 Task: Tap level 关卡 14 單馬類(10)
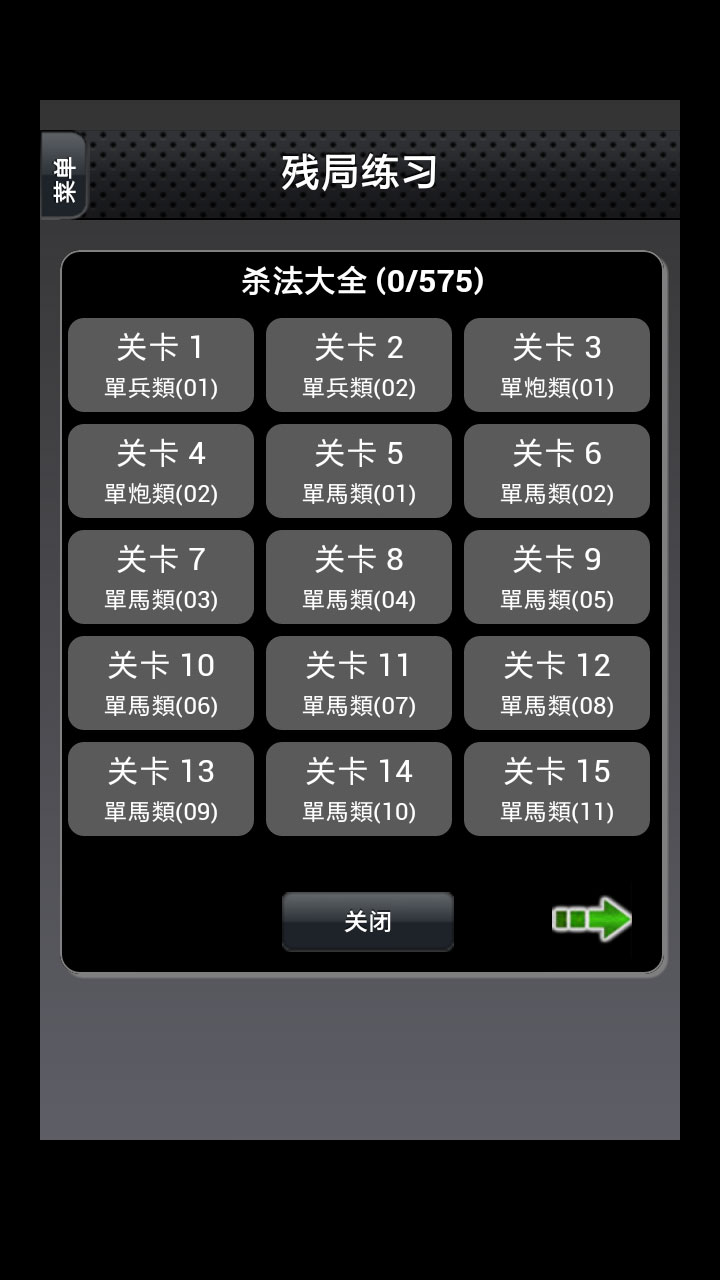(x=359, y=789)
